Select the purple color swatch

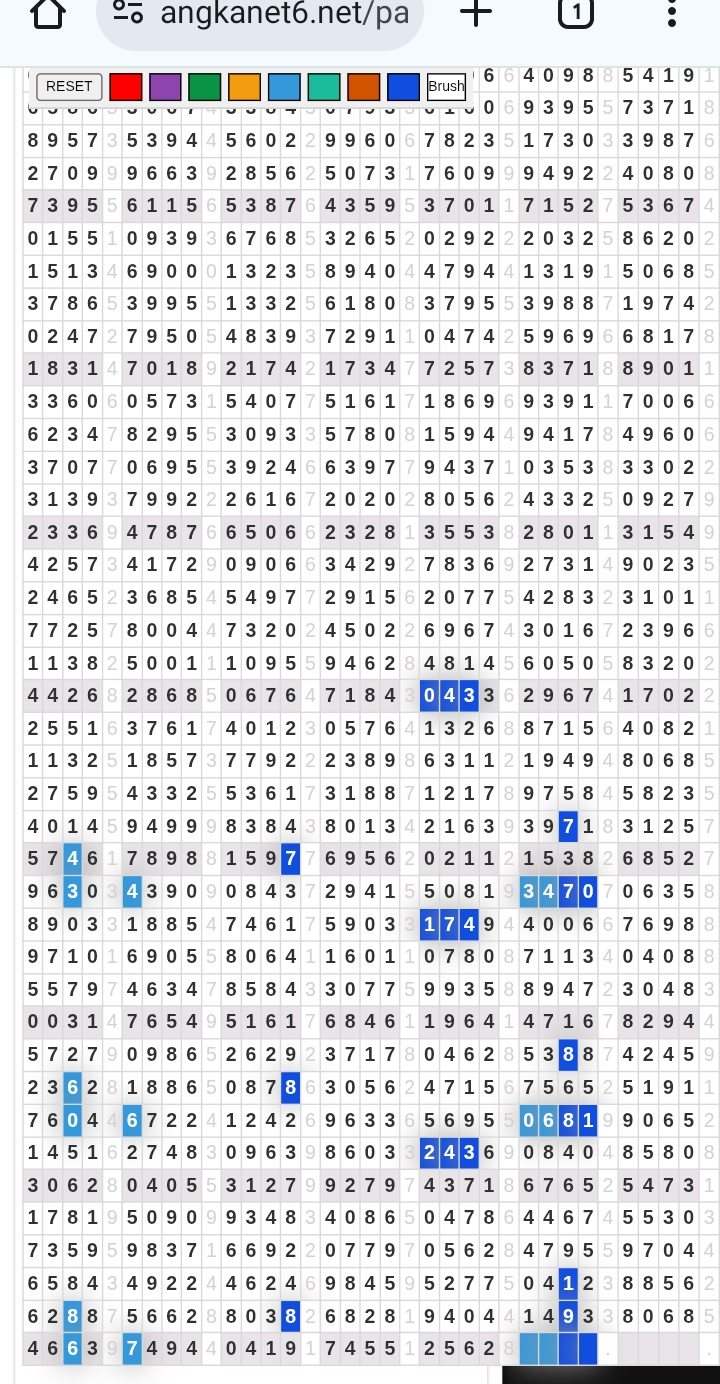[165, 86]
